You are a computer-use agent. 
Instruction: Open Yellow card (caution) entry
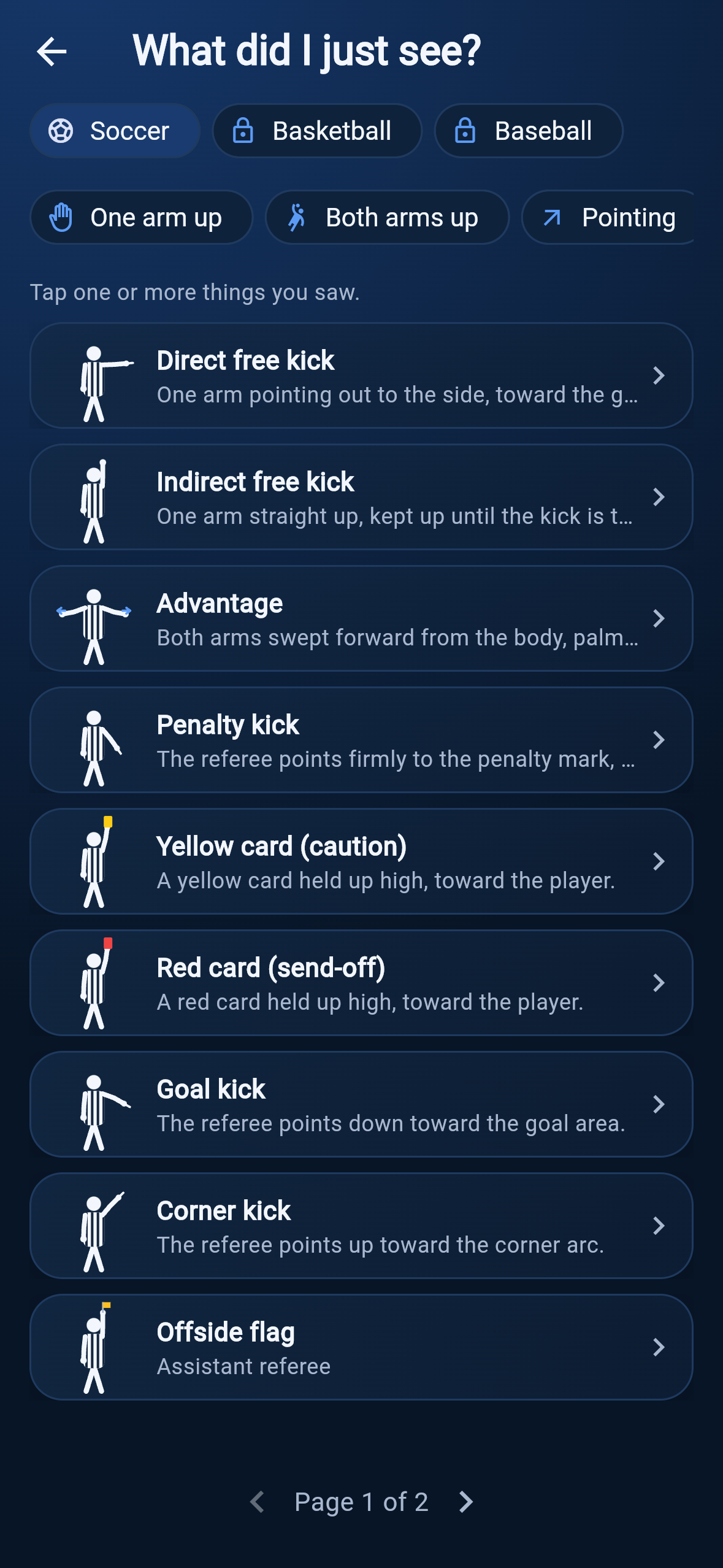[361, 861]
